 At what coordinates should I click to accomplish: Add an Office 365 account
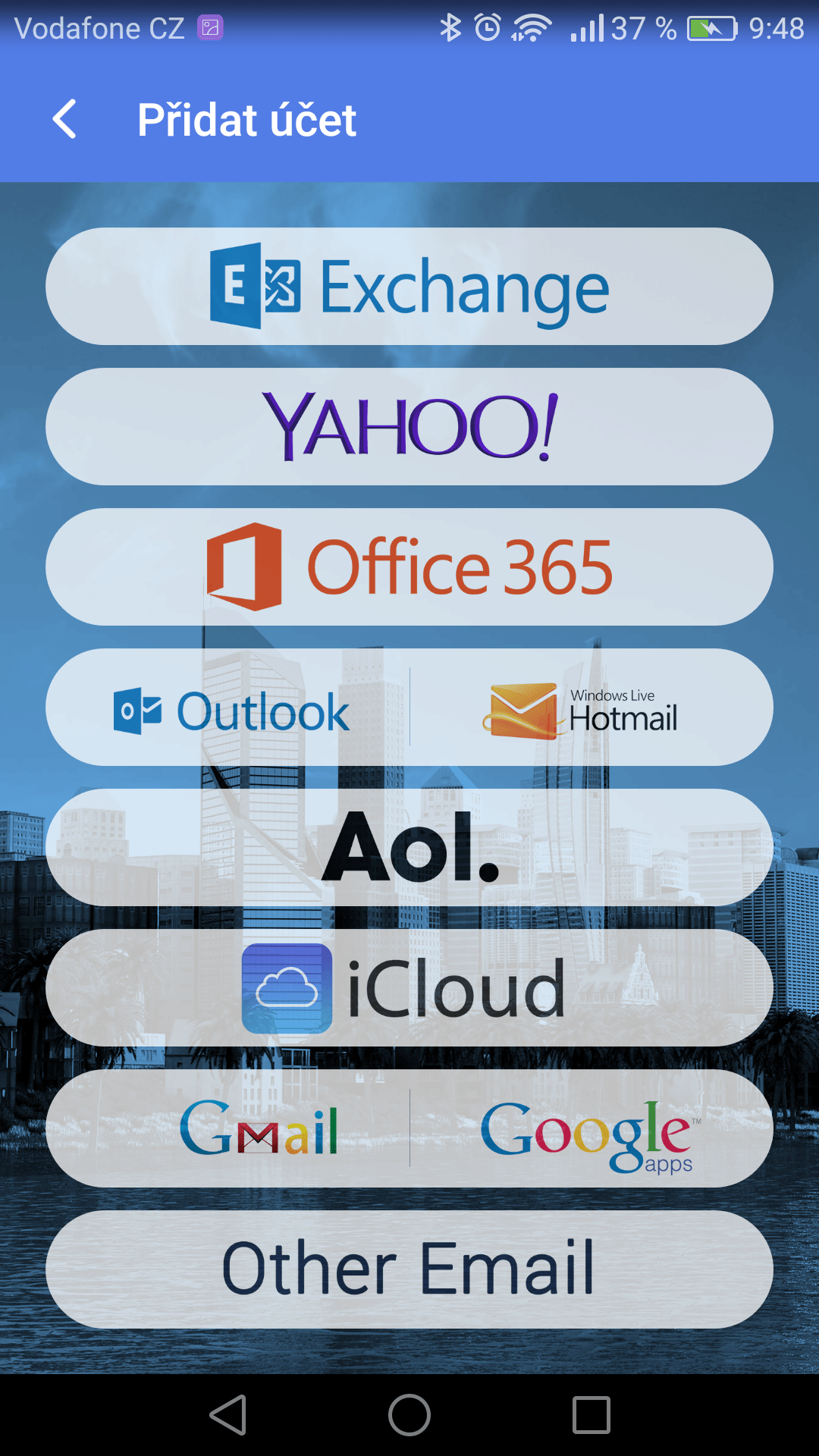(x=409, y=567)
